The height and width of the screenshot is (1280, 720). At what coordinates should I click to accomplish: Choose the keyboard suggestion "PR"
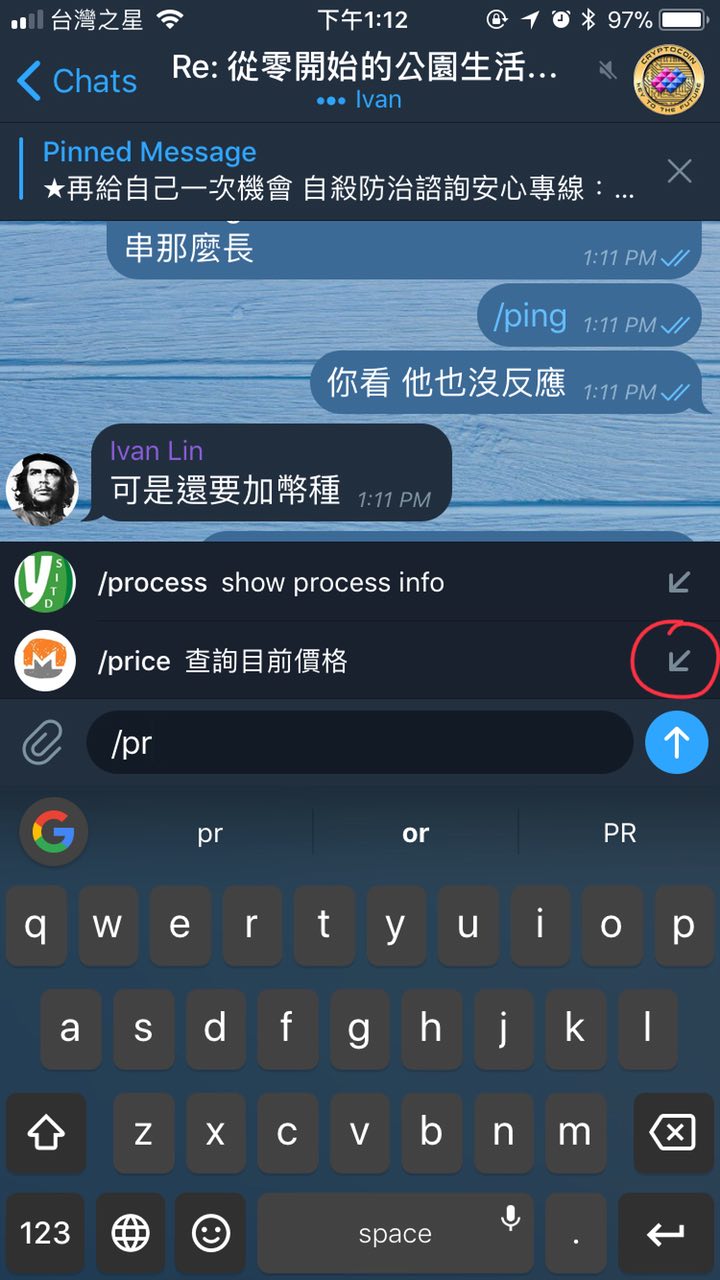click(x=619, y=833)
